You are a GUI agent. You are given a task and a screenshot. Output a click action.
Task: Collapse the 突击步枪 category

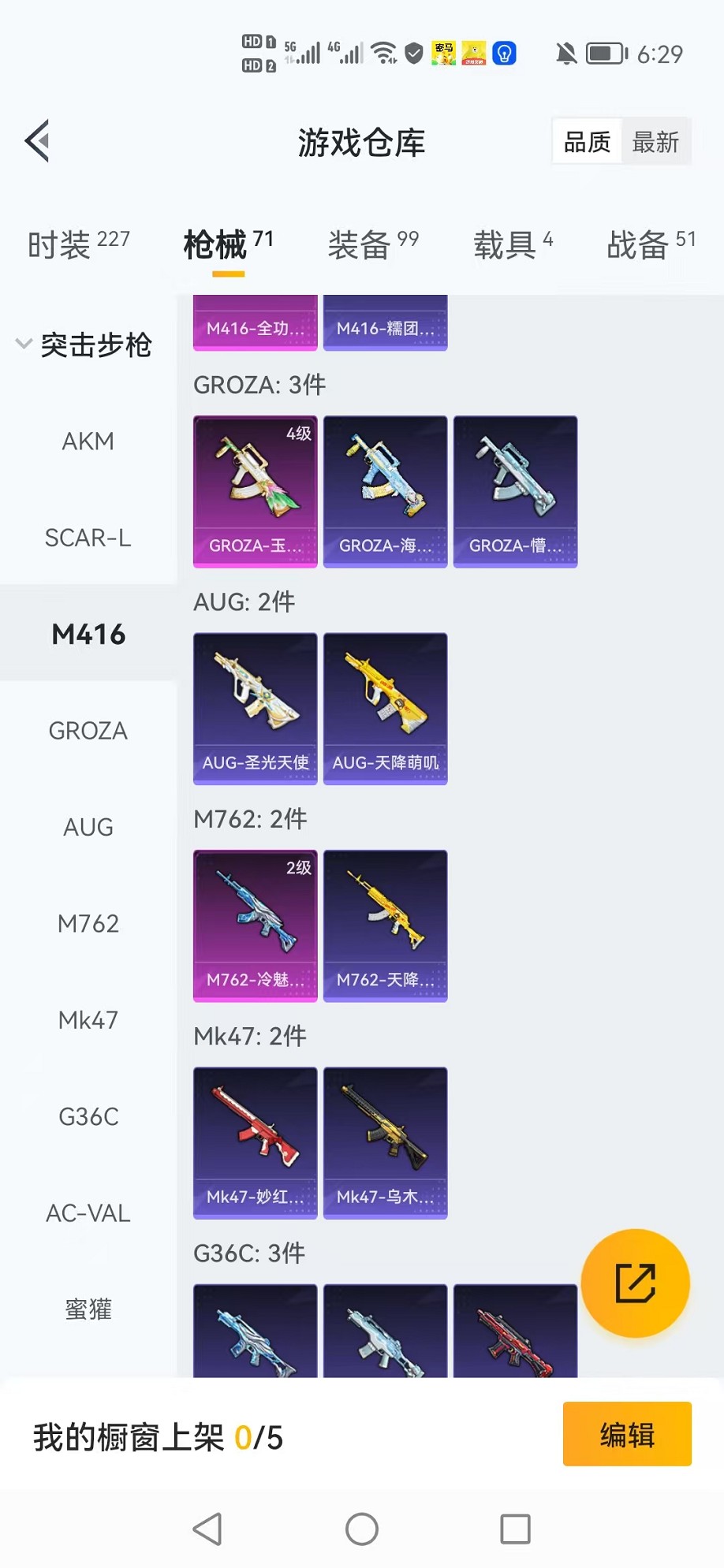coord(84,345)
